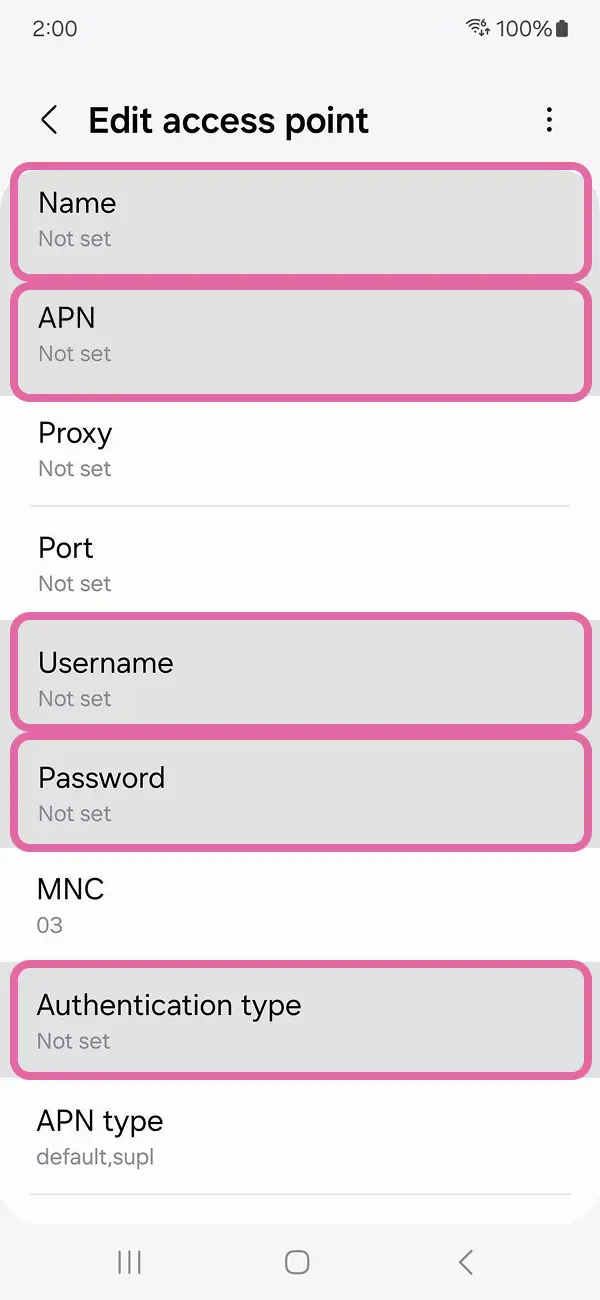Open the Proxy setting

[x=299, y=450]
